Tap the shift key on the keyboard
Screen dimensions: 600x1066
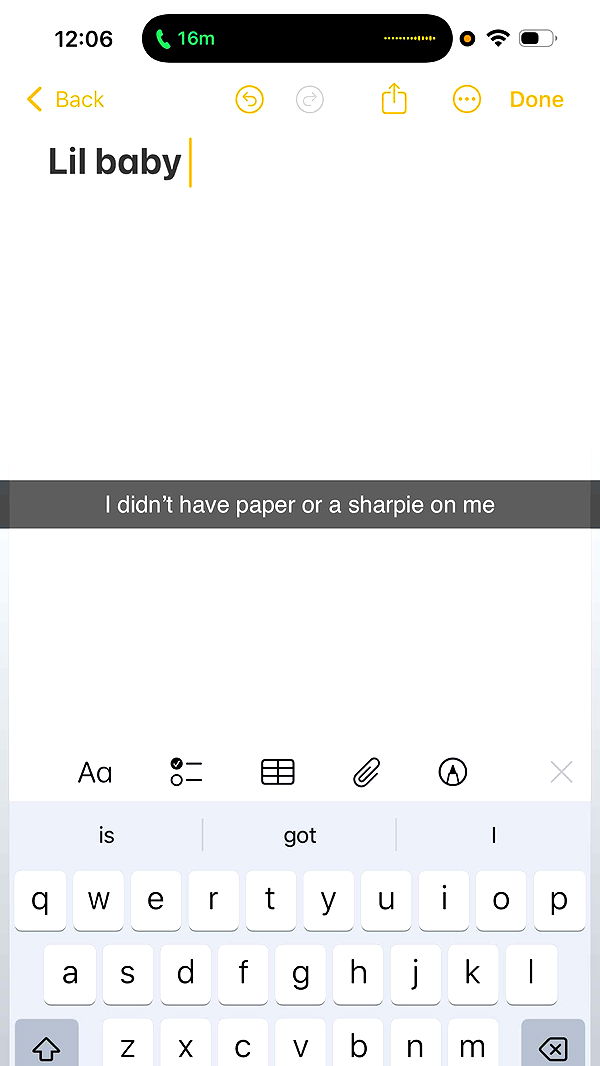(47, 1046)
